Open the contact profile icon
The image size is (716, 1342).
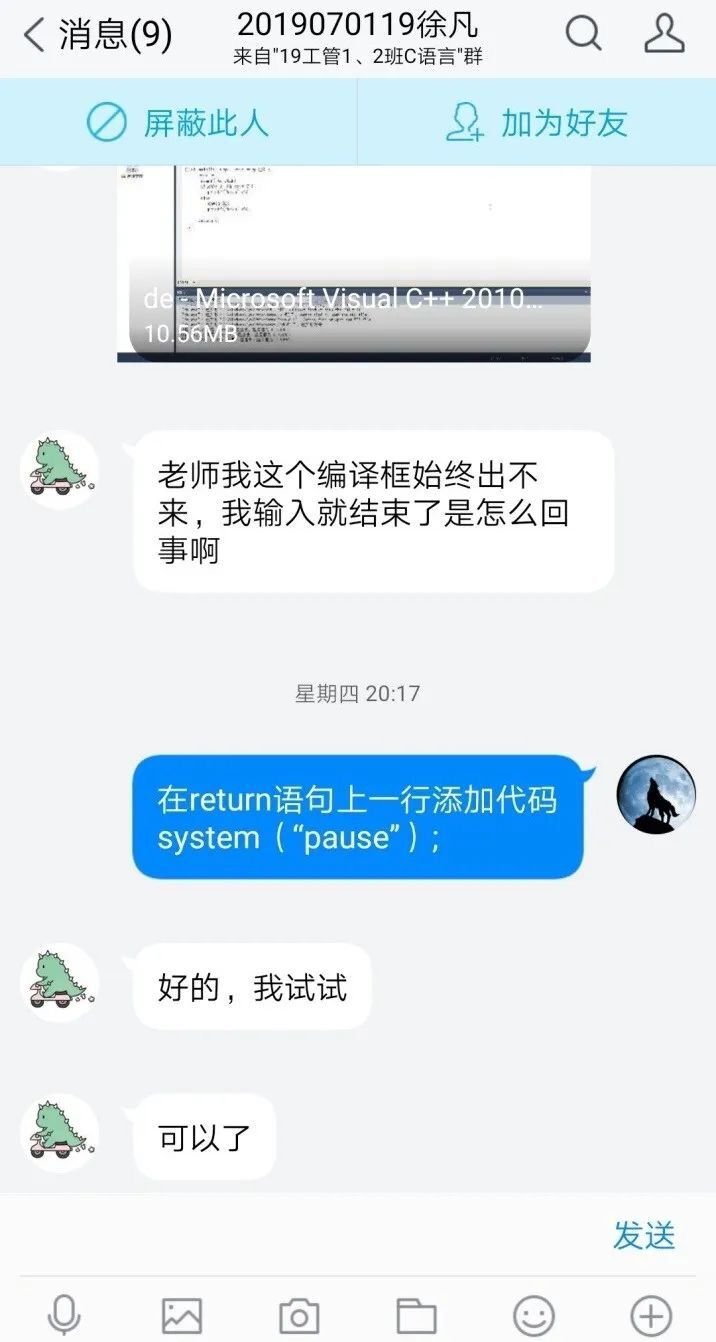(x=664, y=35)
